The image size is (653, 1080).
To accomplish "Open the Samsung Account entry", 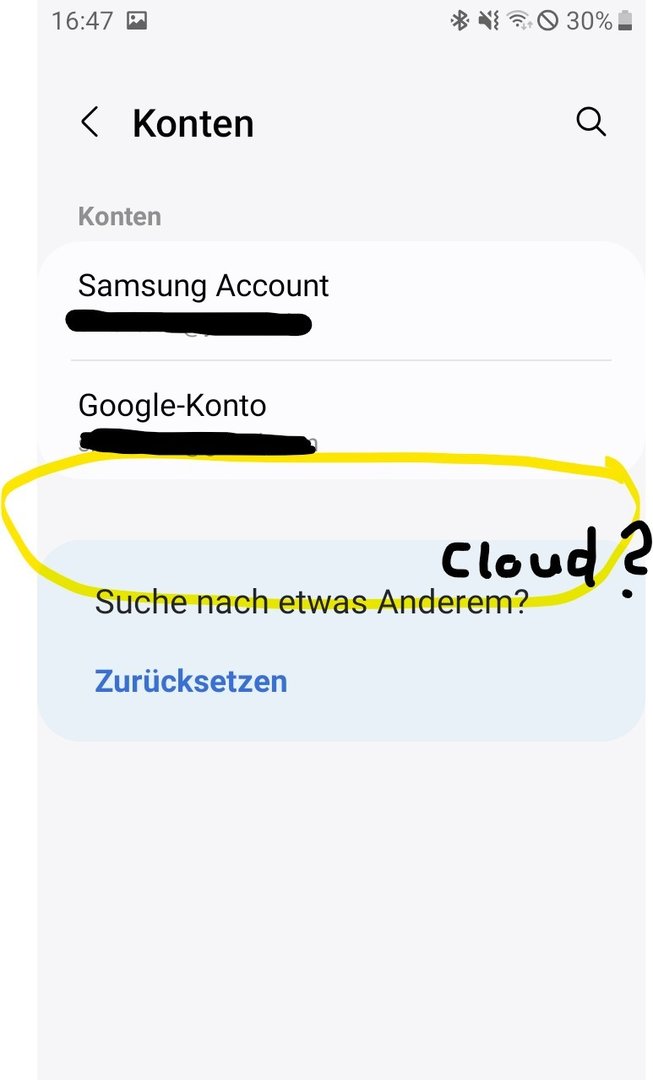I will tap(204, 287).
